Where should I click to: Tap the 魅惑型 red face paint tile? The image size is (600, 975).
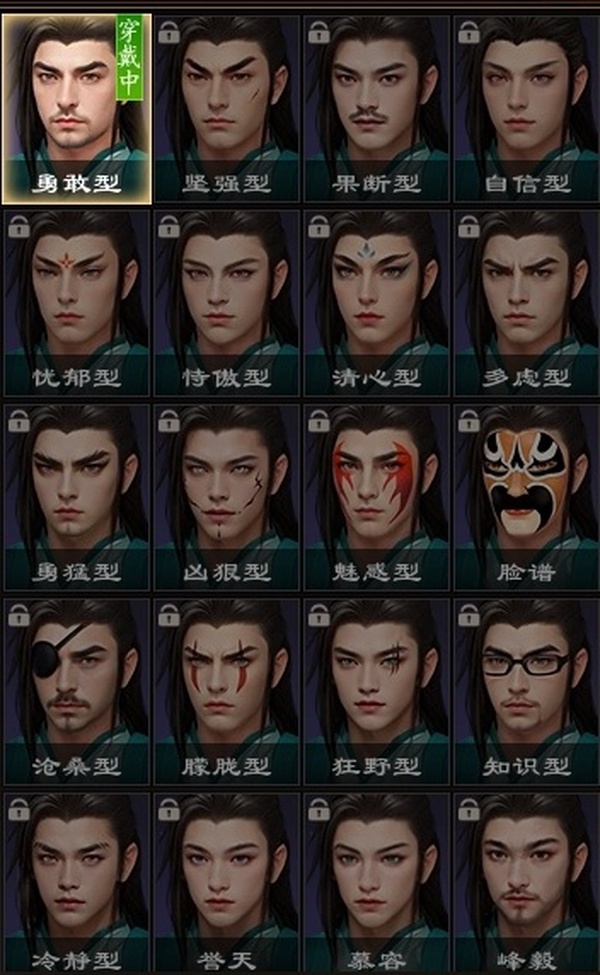pos(376,496)
